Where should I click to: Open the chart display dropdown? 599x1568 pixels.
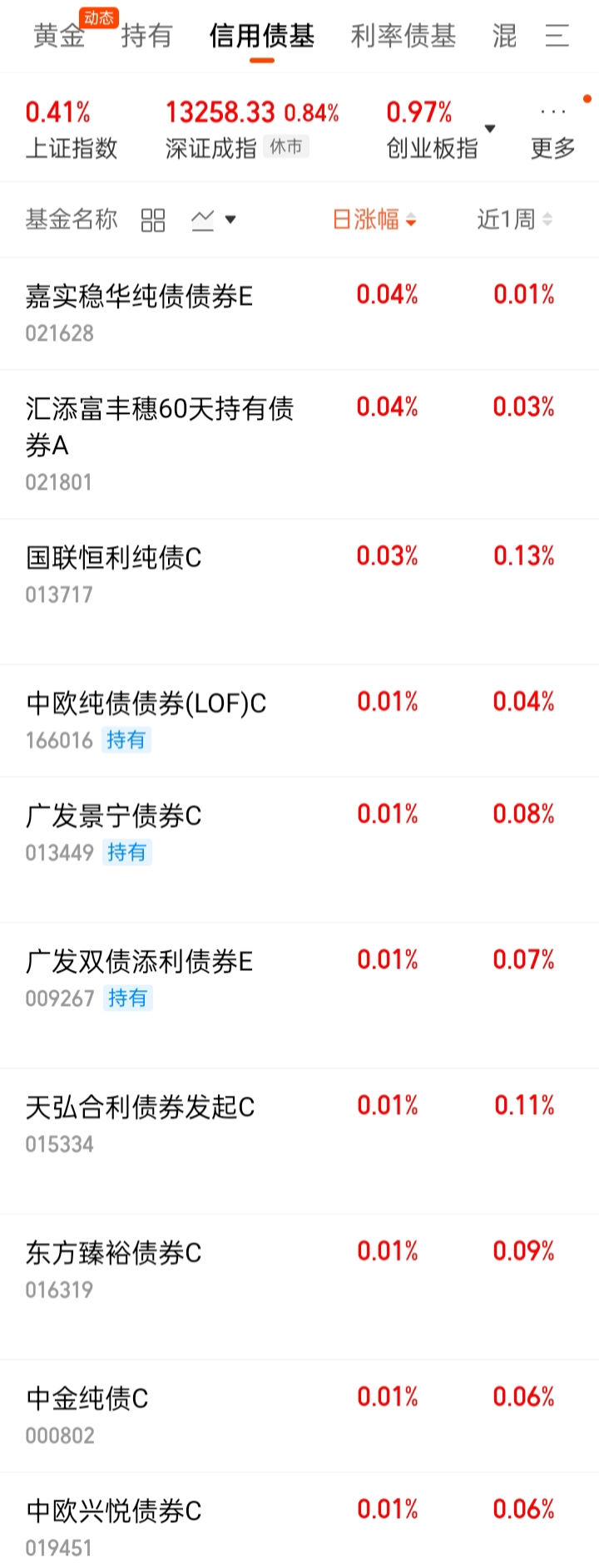[214, 220]
